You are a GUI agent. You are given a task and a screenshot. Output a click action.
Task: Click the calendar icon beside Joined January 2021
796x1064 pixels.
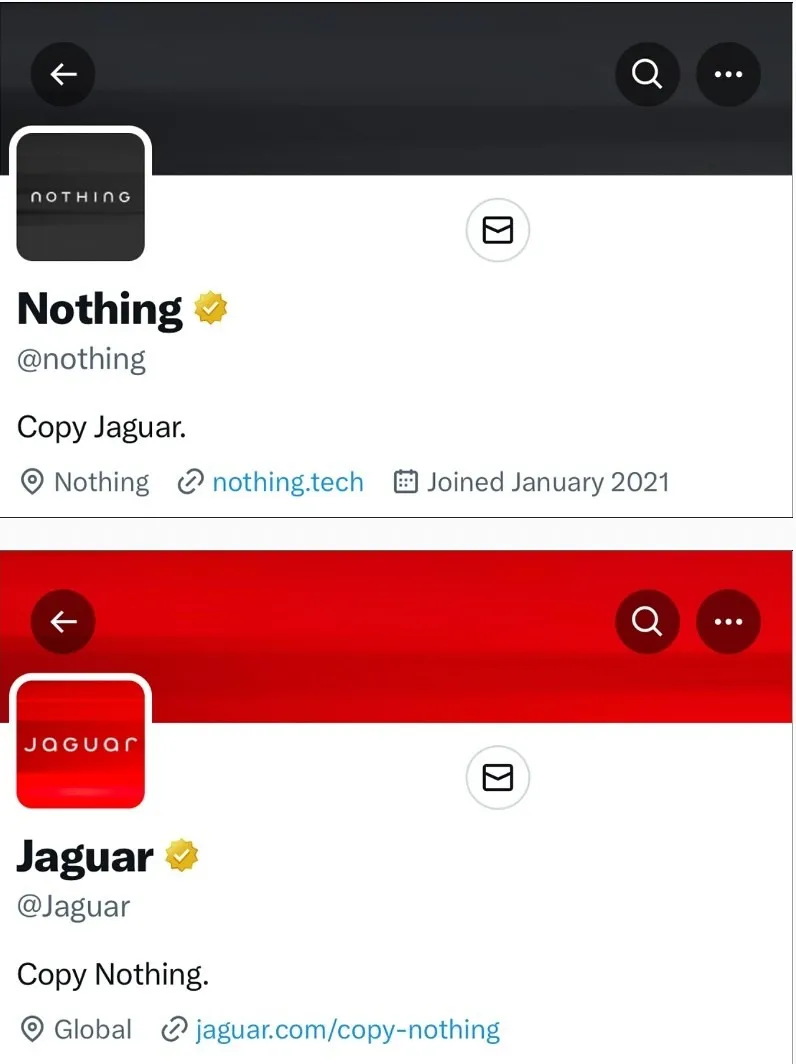(404, 481)
